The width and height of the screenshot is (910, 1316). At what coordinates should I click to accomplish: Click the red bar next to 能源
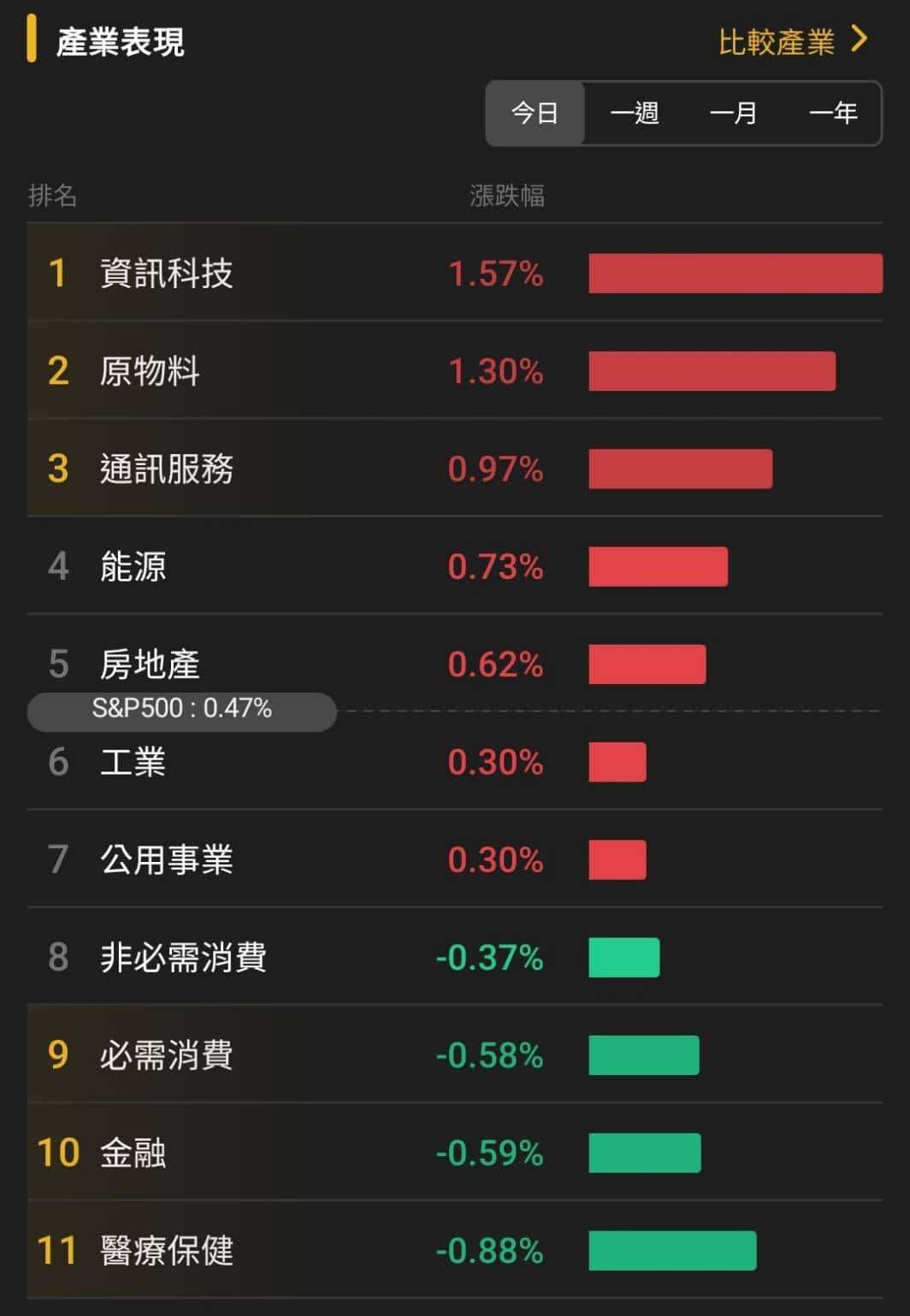tap(657, 566)
